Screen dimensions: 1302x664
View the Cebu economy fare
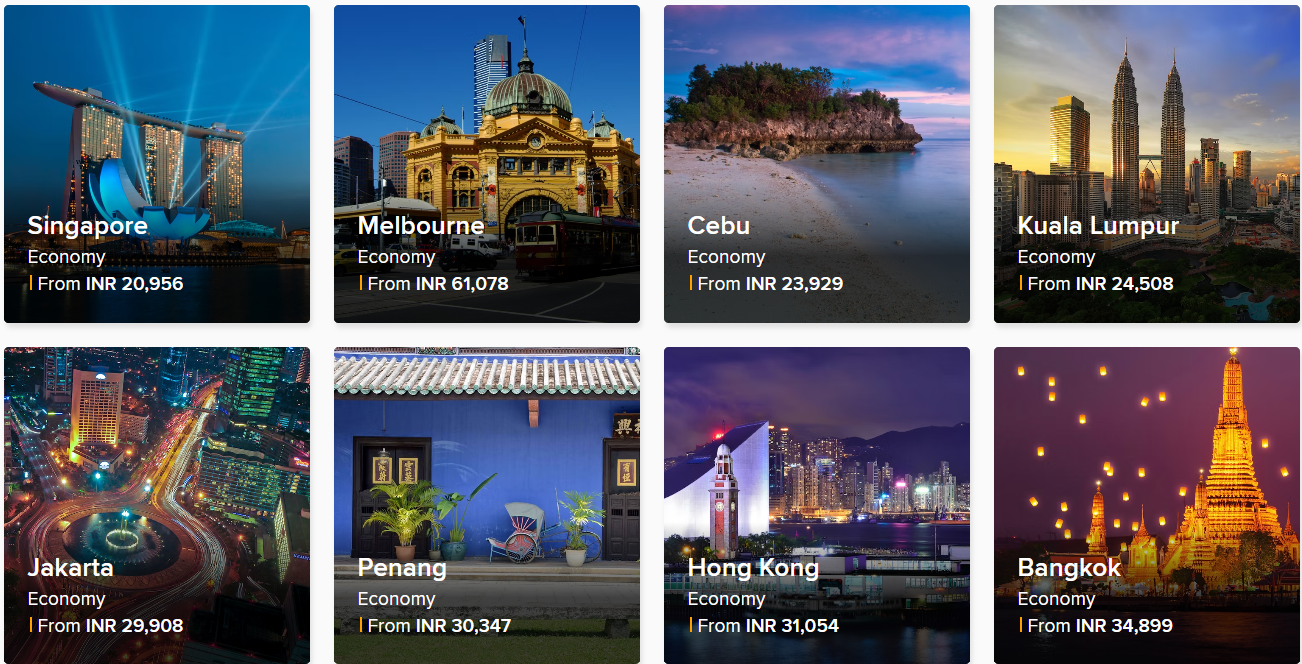click(x=817, y=164)
